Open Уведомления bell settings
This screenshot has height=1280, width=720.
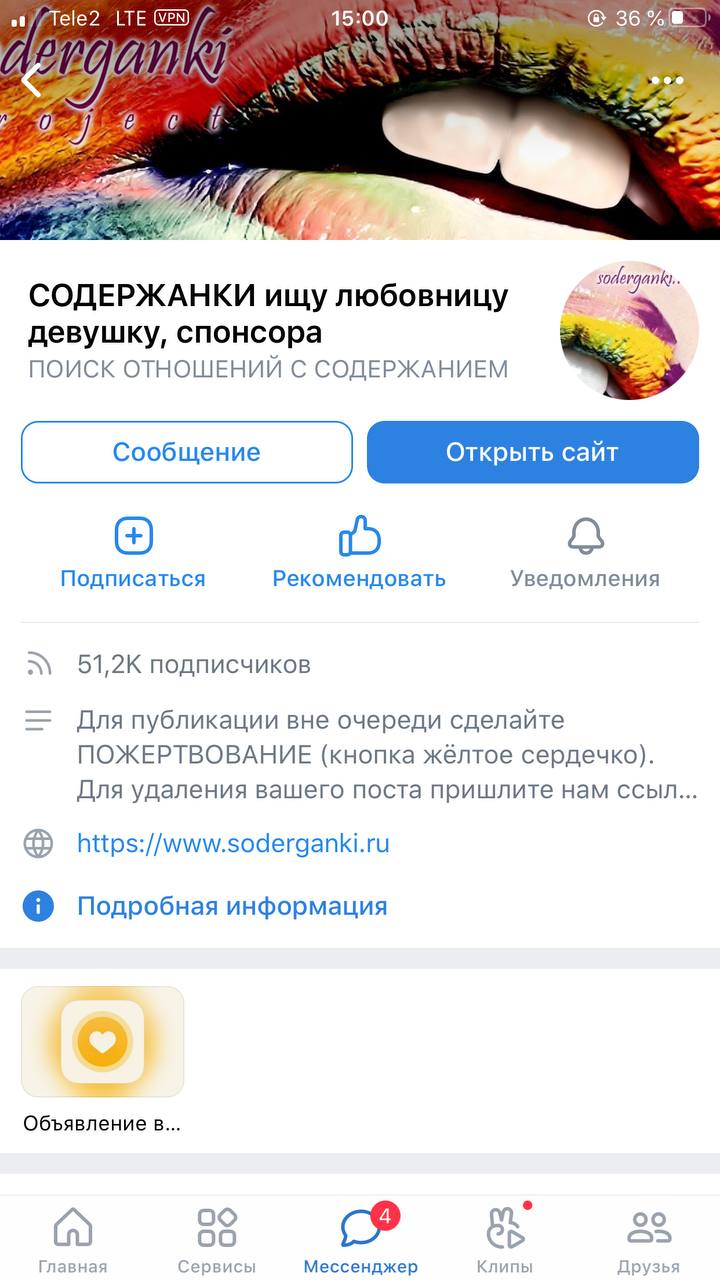[x=585, y=553]
